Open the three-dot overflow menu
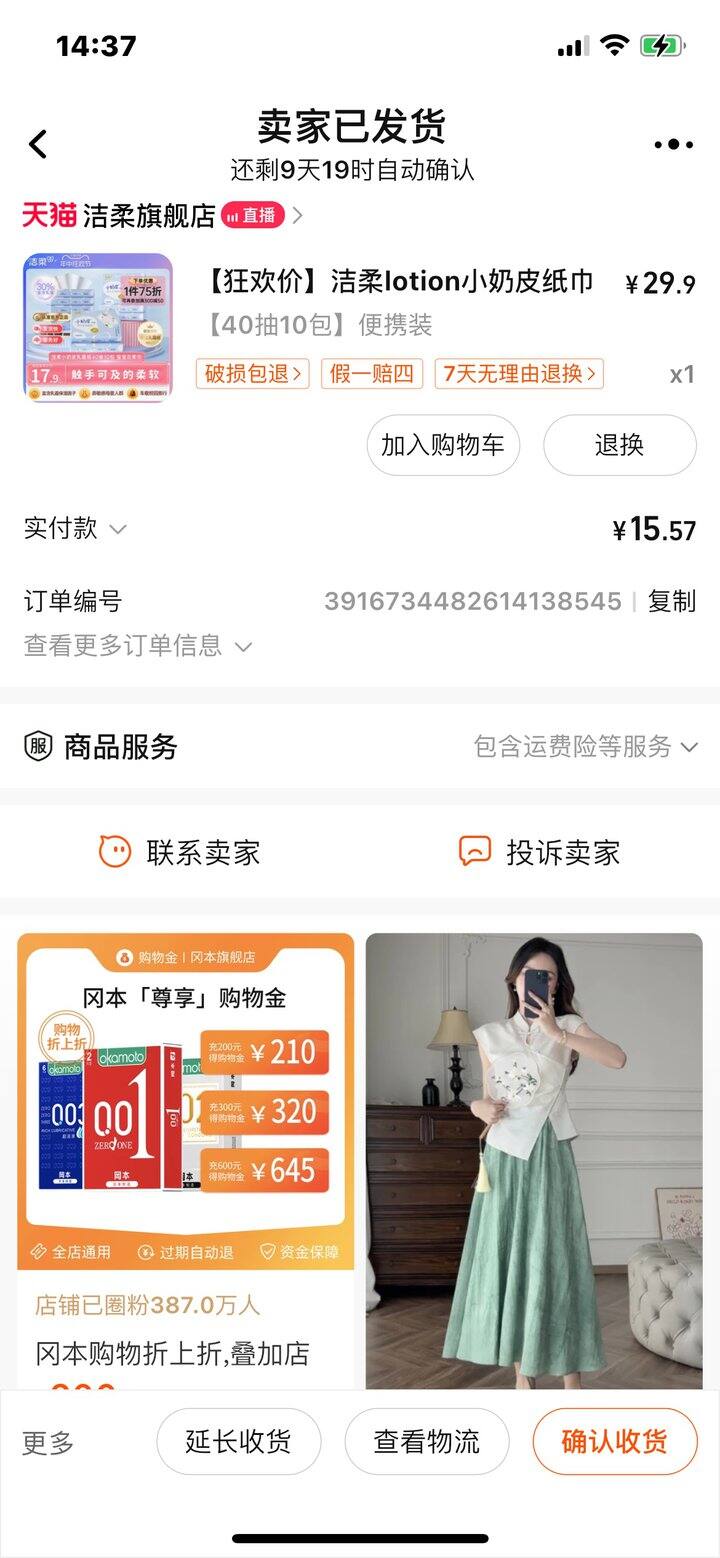720x1558 pixels. coord(673,145)
